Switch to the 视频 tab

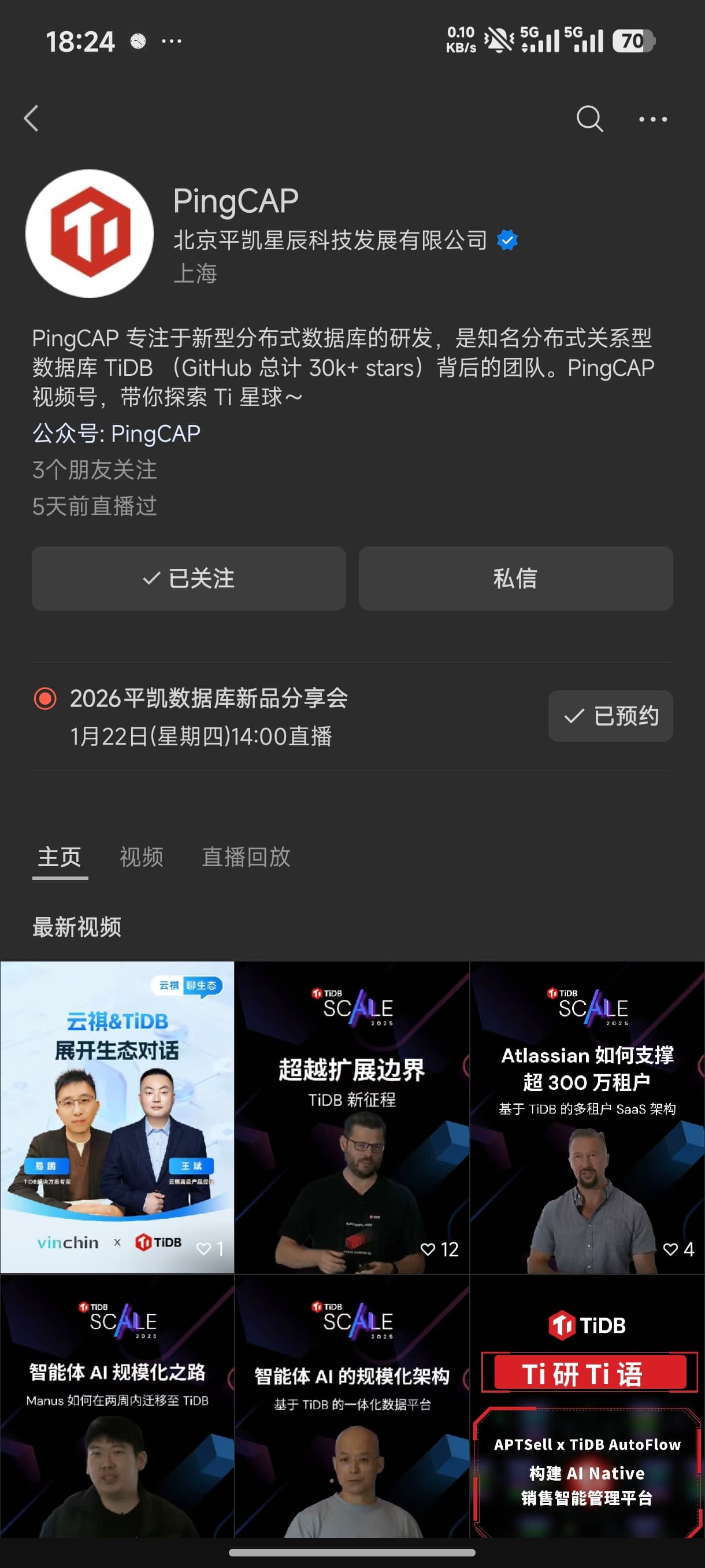141,857
